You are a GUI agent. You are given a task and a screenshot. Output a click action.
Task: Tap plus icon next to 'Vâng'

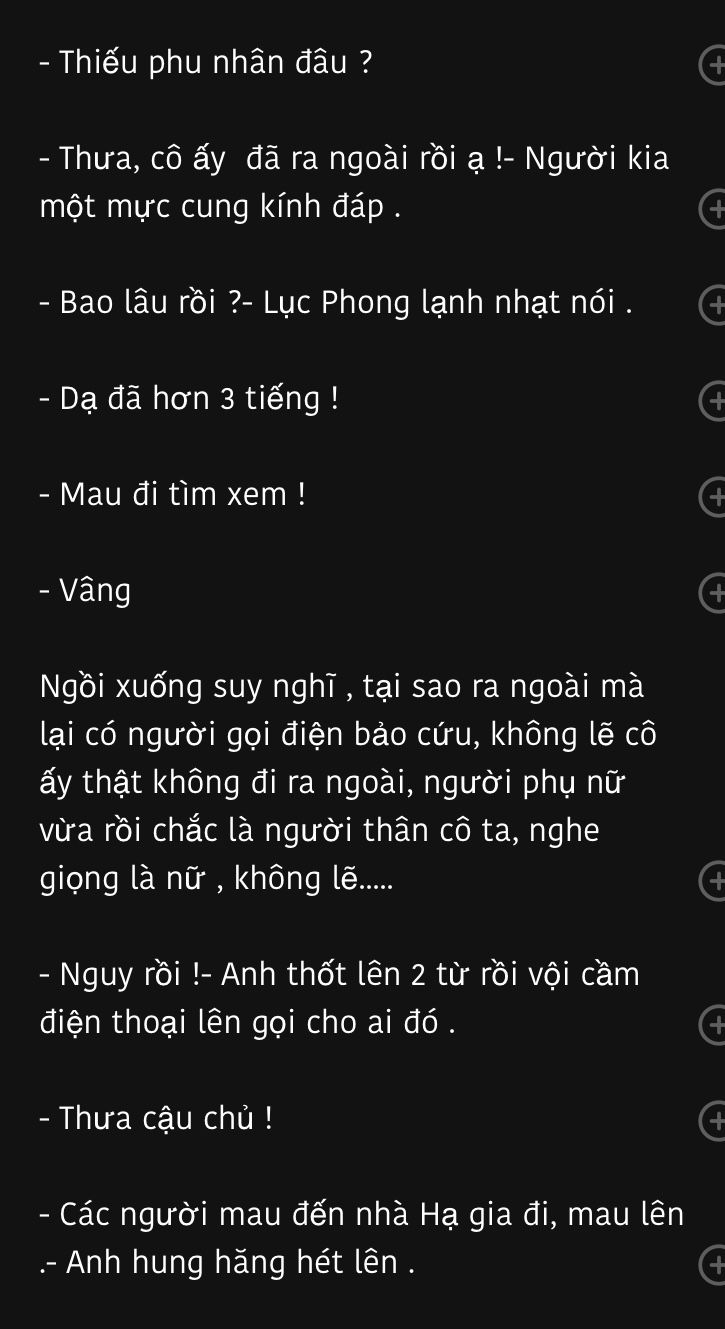(712, 592)
